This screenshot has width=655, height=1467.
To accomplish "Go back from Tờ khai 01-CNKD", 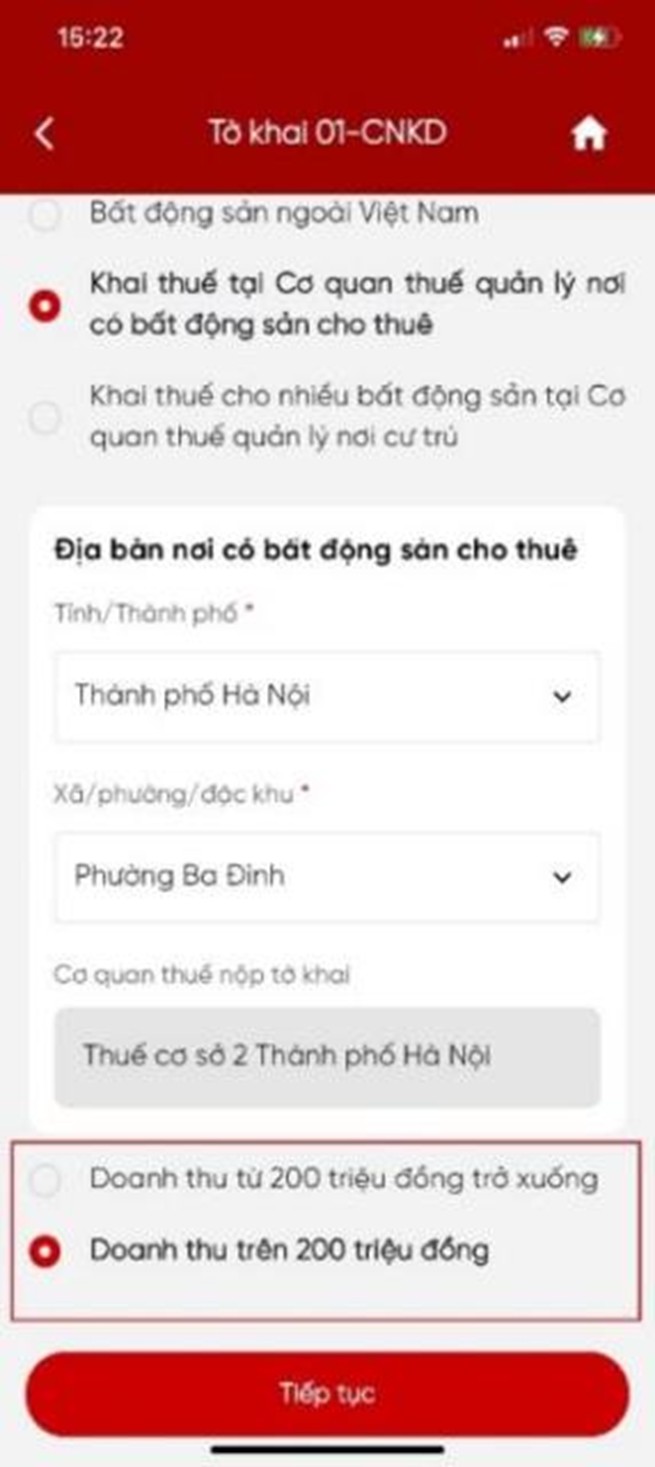I will [45, 134].
